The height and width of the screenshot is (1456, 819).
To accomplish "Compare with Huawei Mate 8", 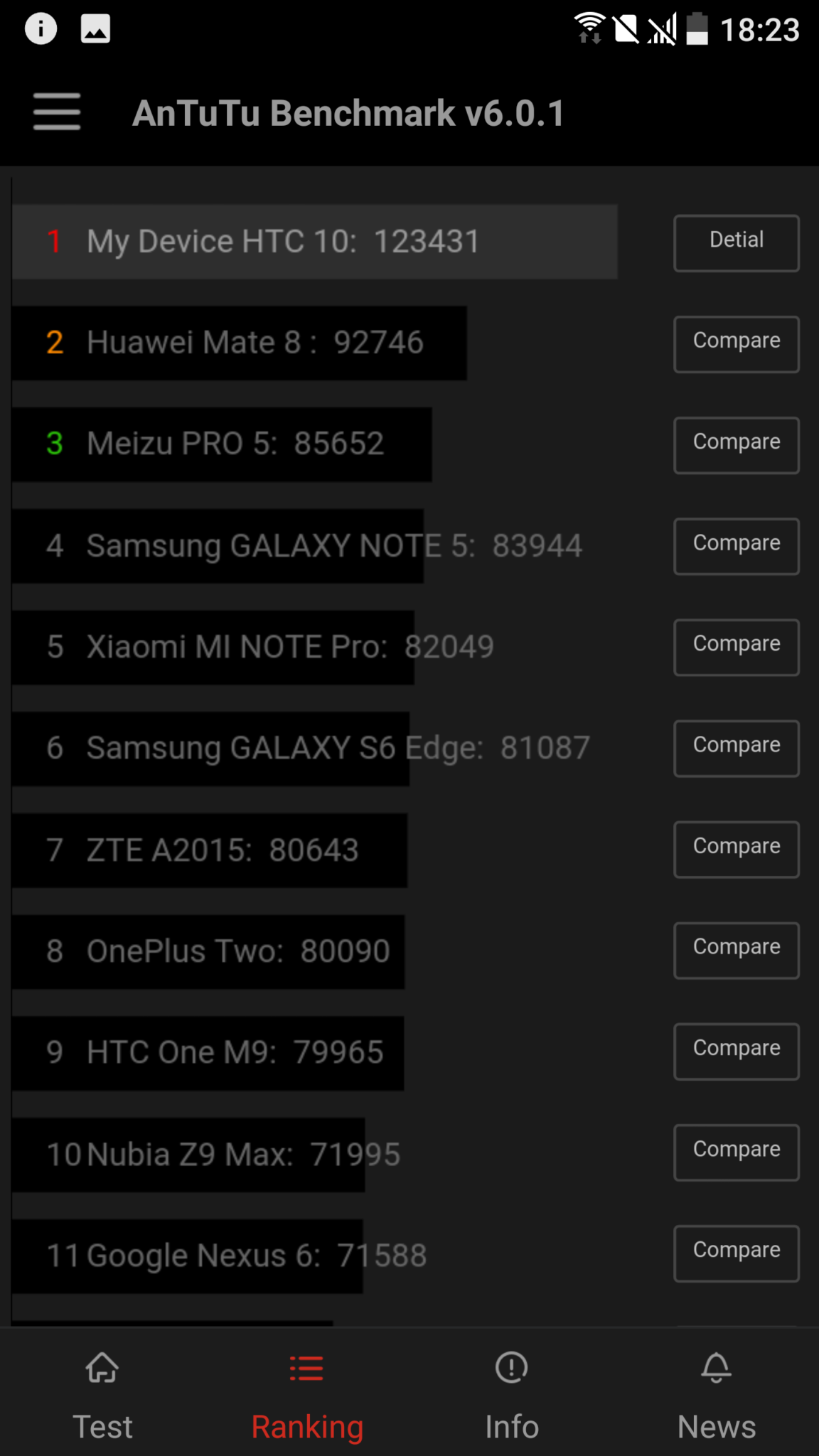I will click(x=737, y=344).
